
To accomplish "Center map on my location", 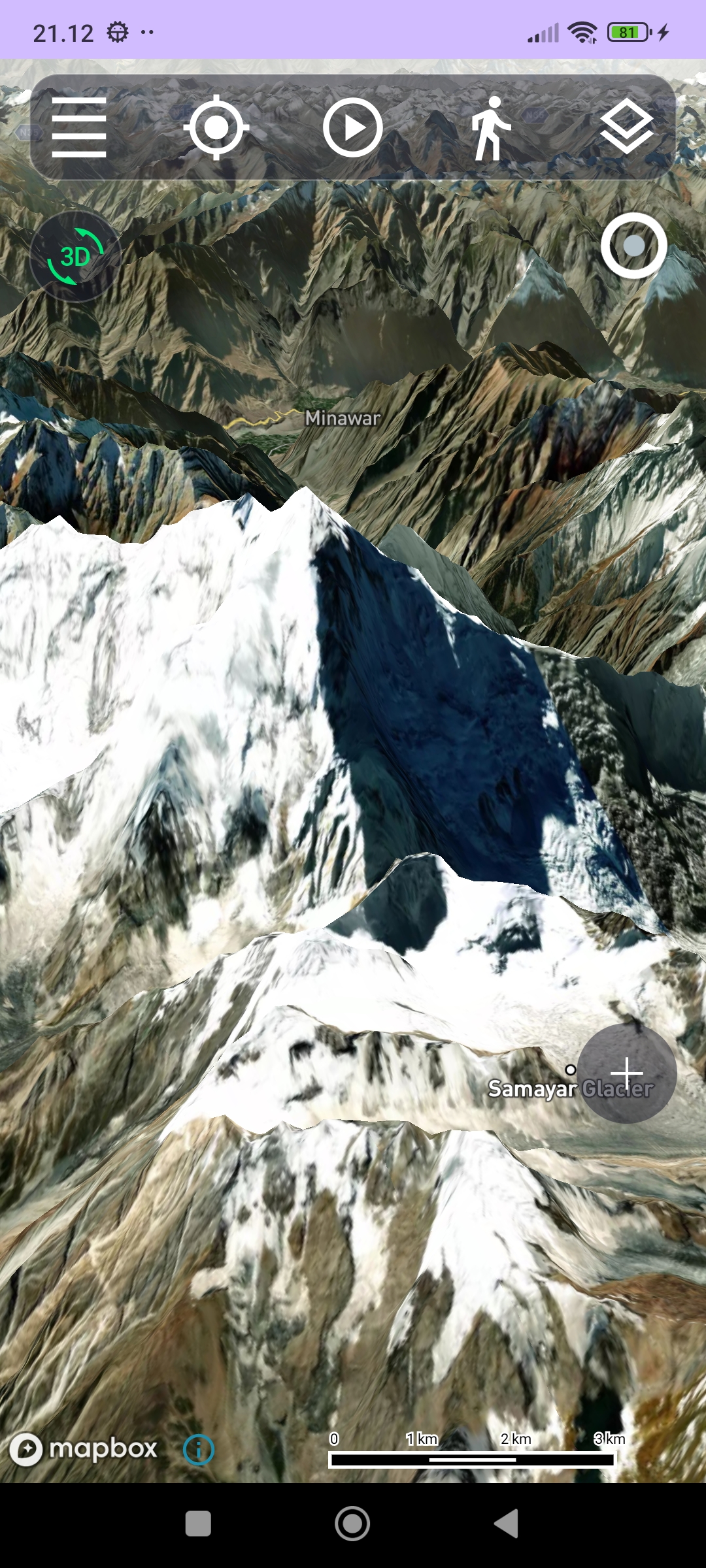I will click(x=216, y=127).
